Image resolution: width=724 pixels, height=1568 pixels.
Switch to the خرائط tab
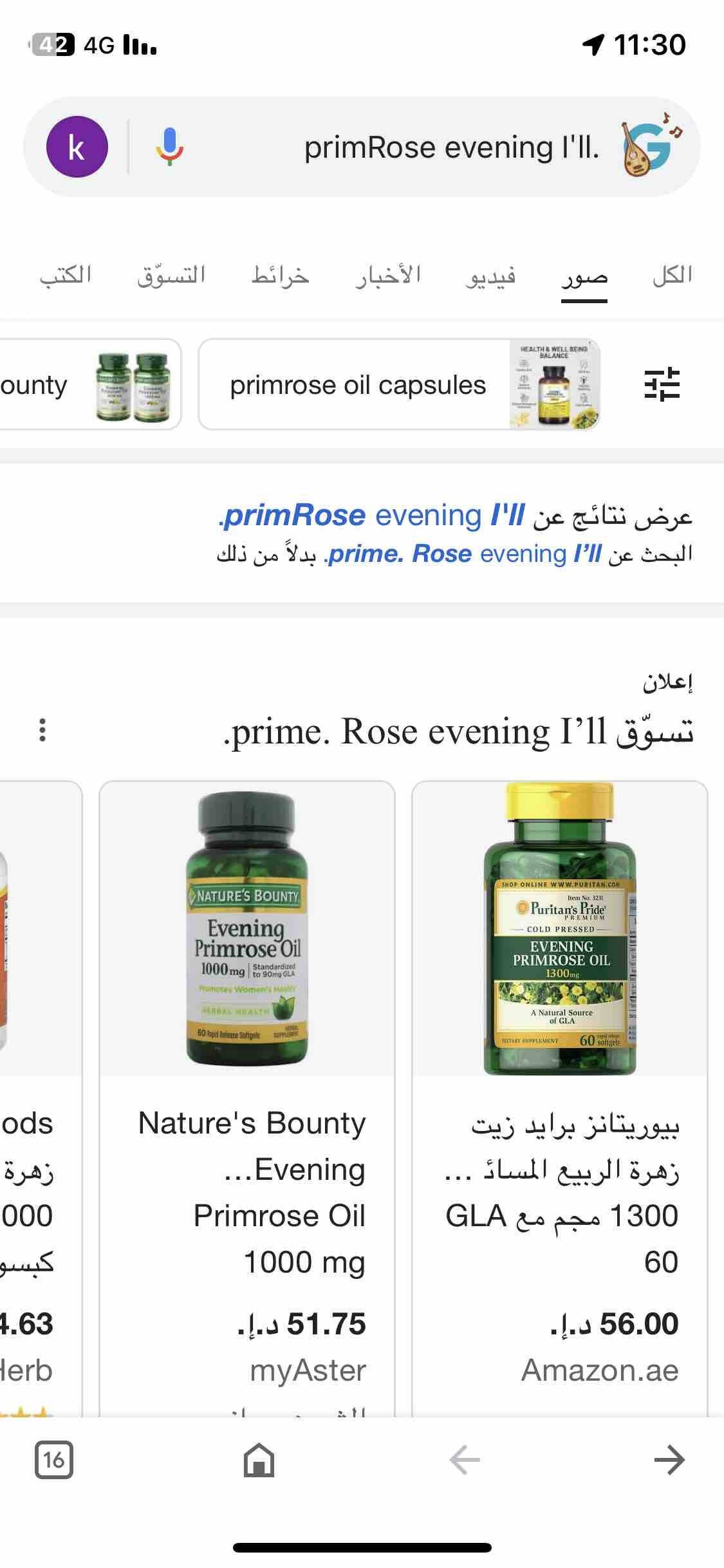280,275
